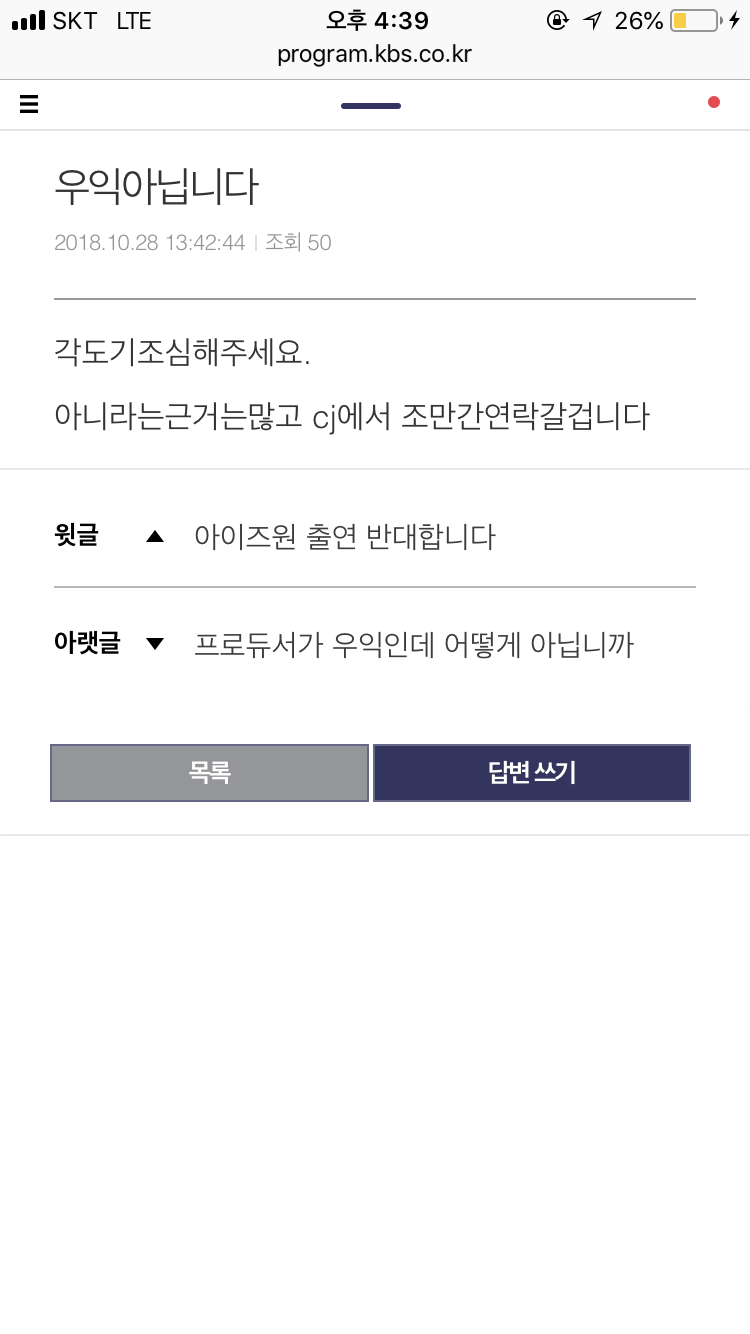Click the 목록 list button

209,772
